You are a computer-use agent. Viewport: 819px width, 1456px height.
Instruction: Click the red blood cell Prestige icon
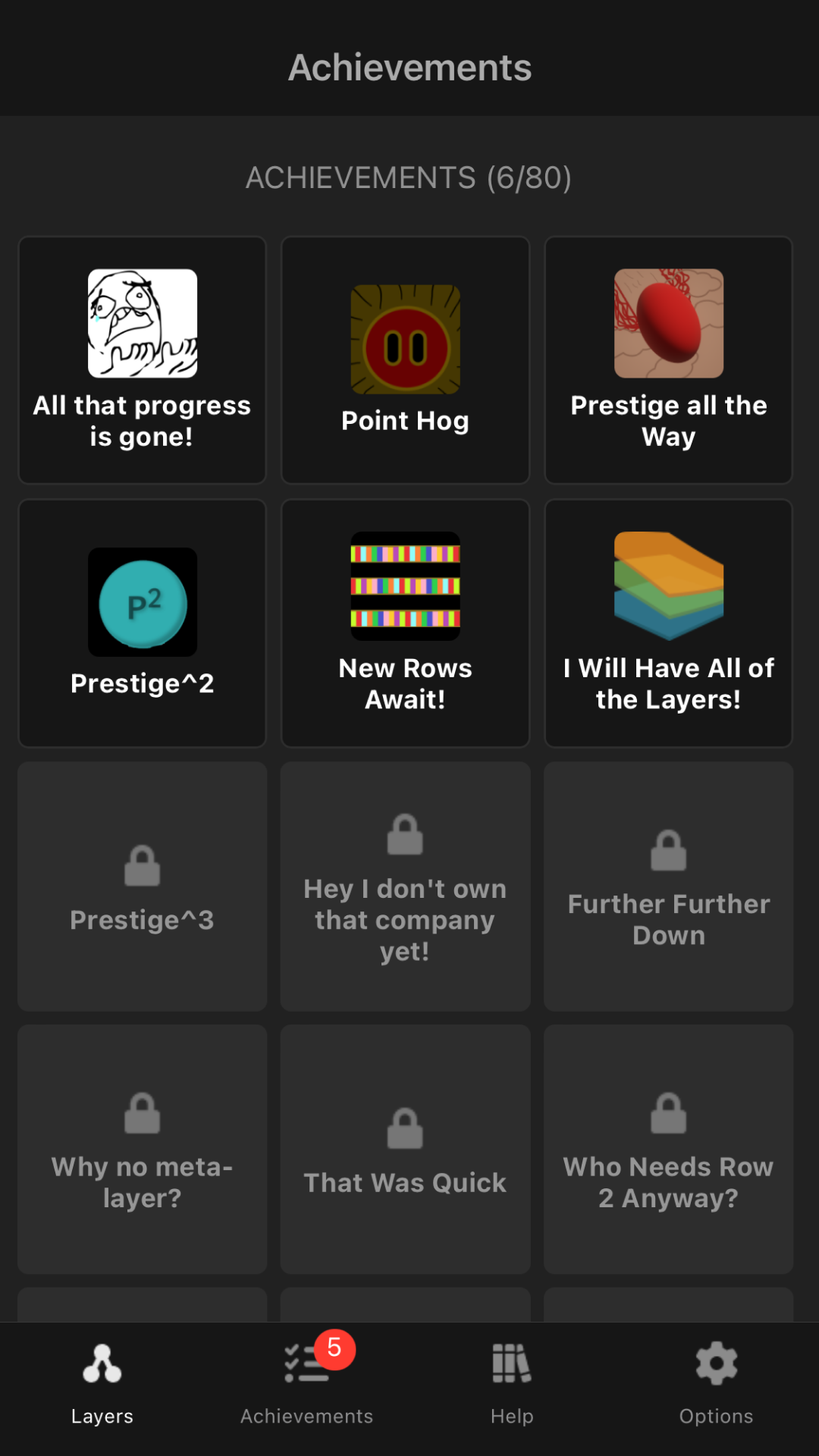pos(668,324)
